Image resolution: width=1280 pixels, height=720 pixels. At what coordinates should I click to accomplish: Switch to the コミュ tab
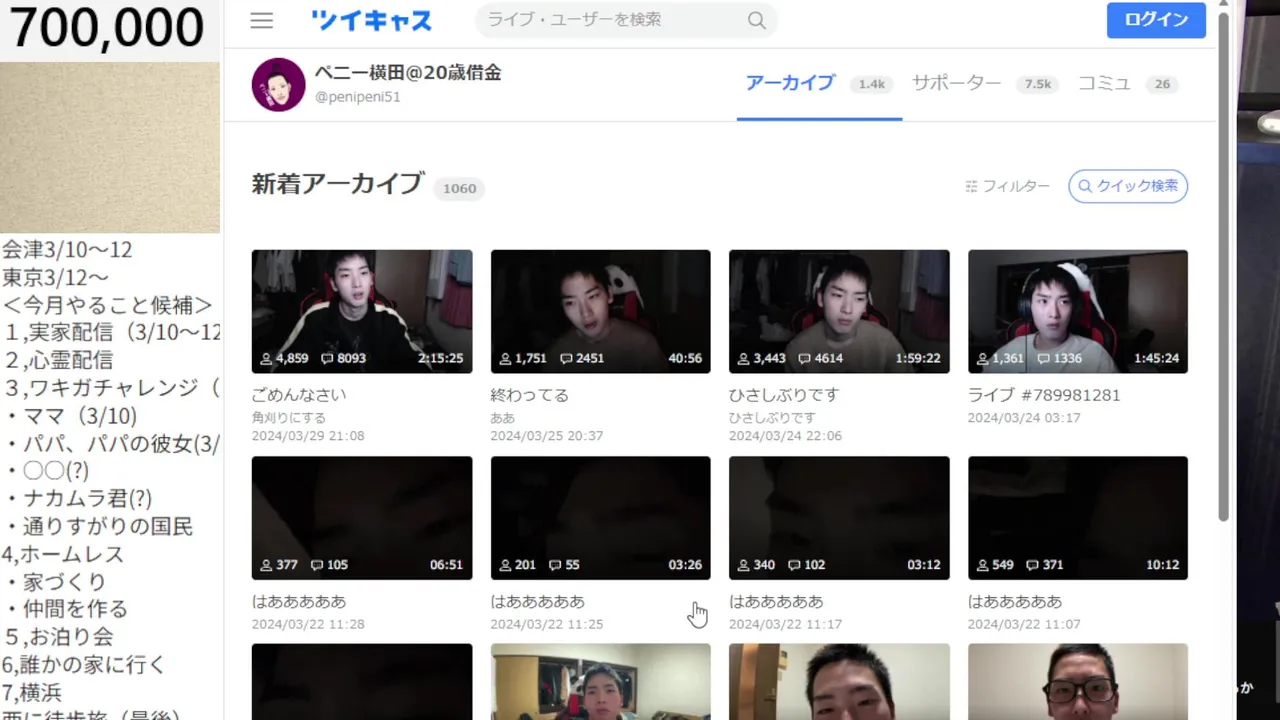(1104, 84)
